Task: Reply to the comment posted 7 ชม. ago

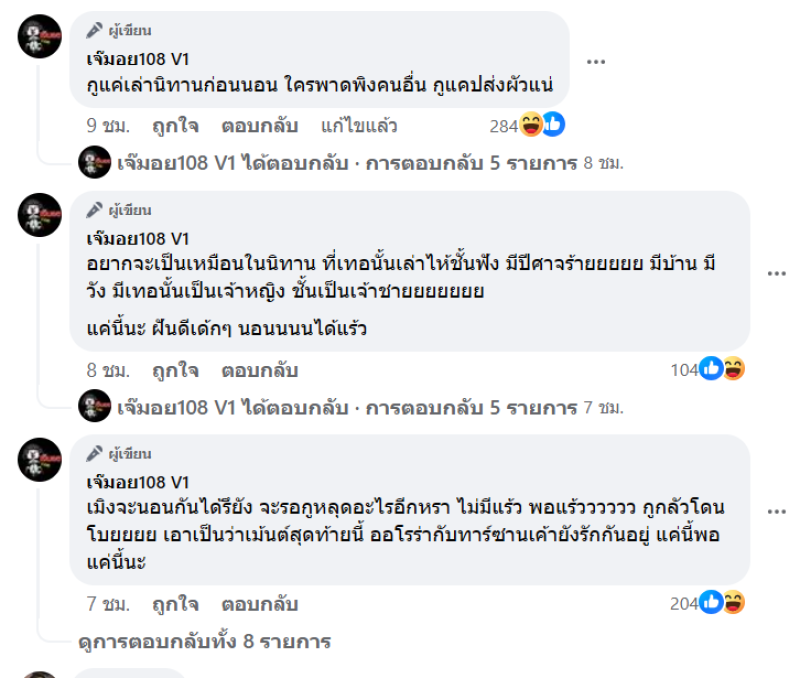Action: [x=259, y=604]
